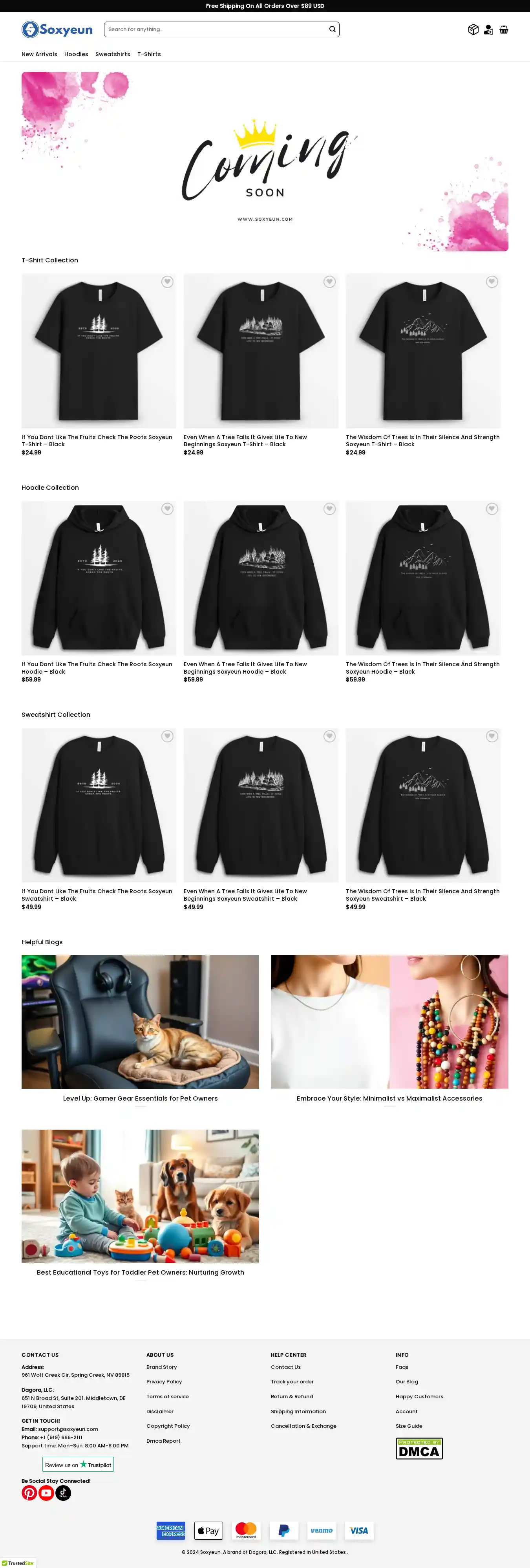
Task: Add the Wisdom Of Trees Sweatshirt to wishlist
Action: 492,736
